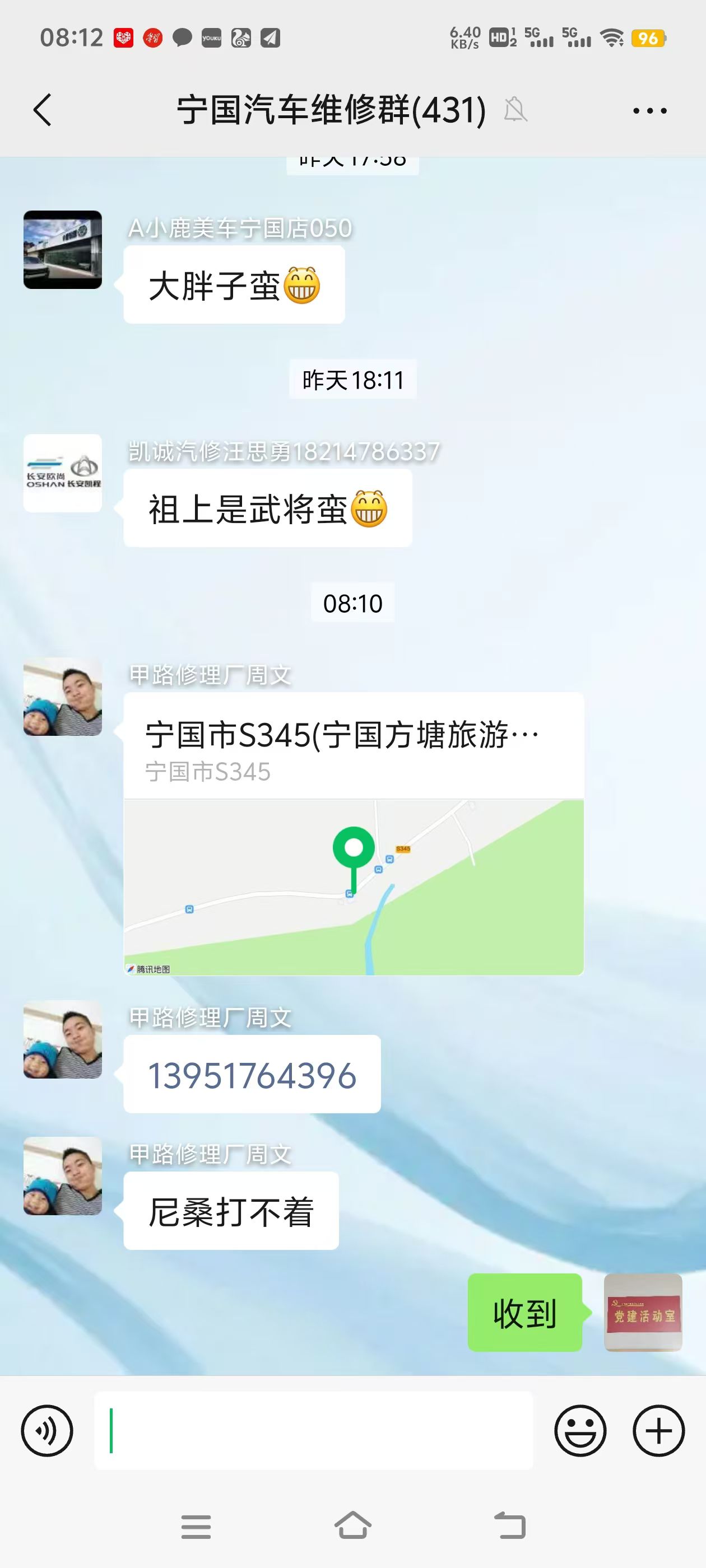Open 周文's avatar beside 尼桑打不着
The height and width of the screenshot is (1568, 706).
(x=63, y=1176)
